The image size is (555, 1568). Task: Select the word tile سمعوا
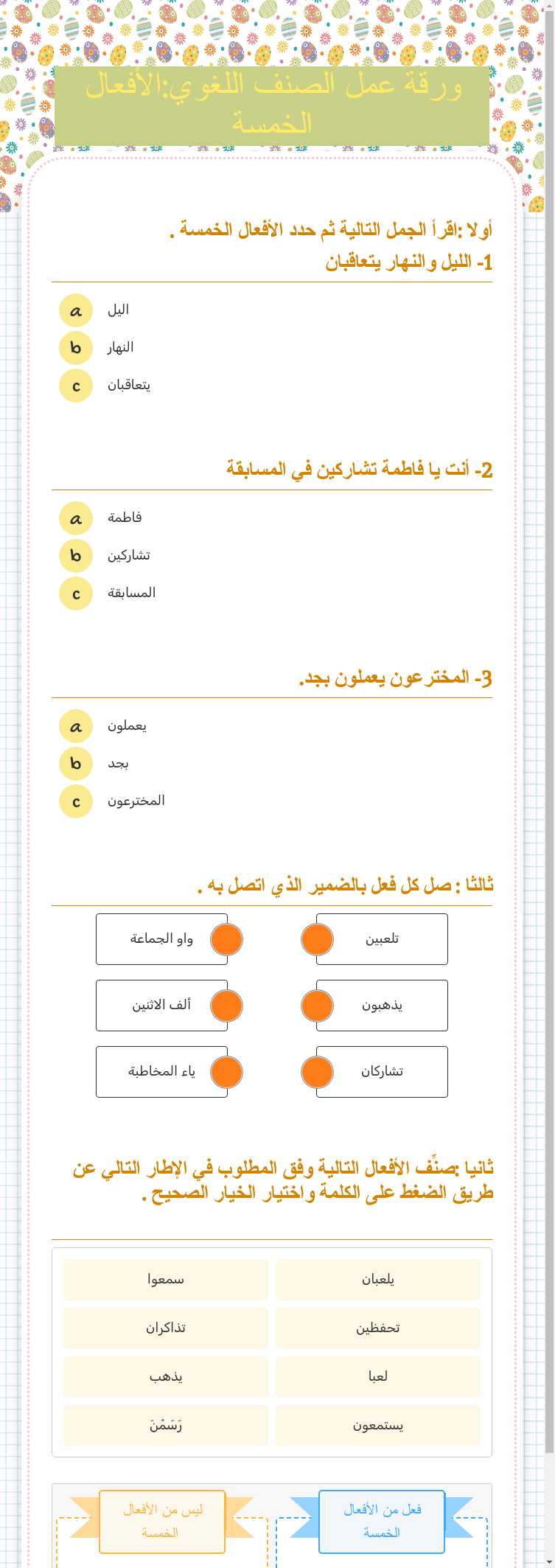point(165,1279)
